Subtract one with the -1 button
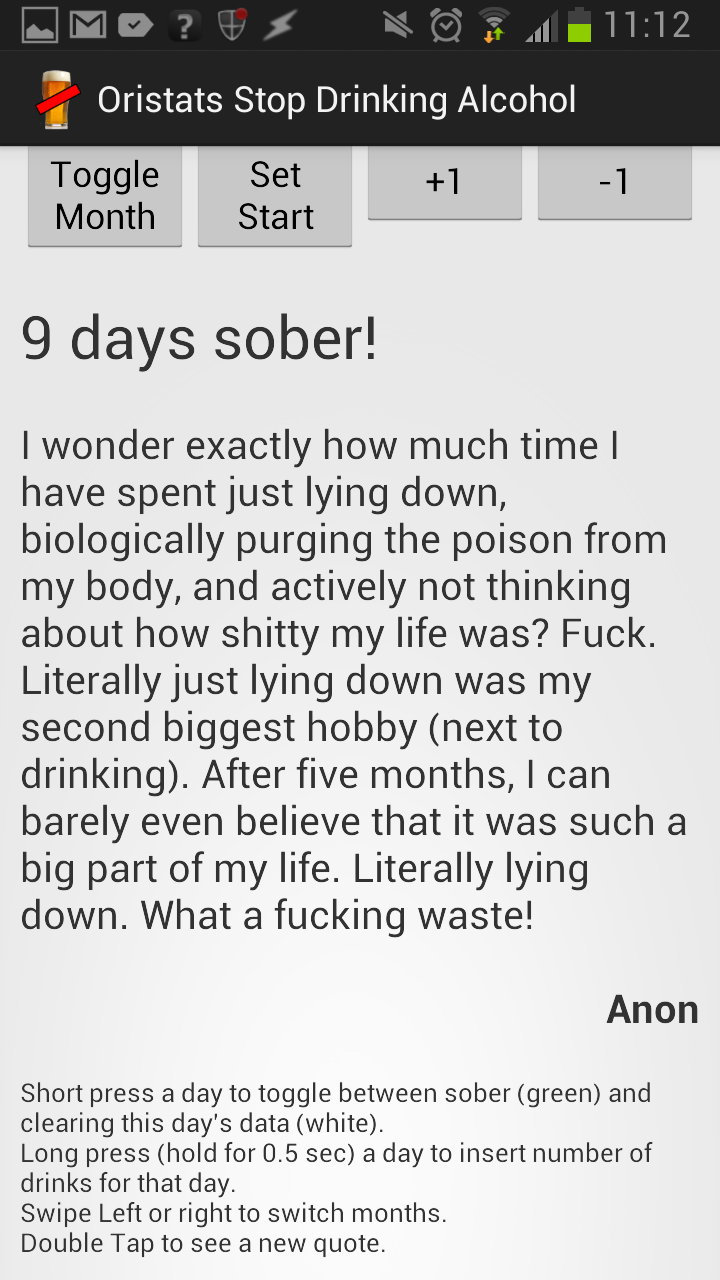The height and width of the screenshot is (1280, 720). [614, 182]
